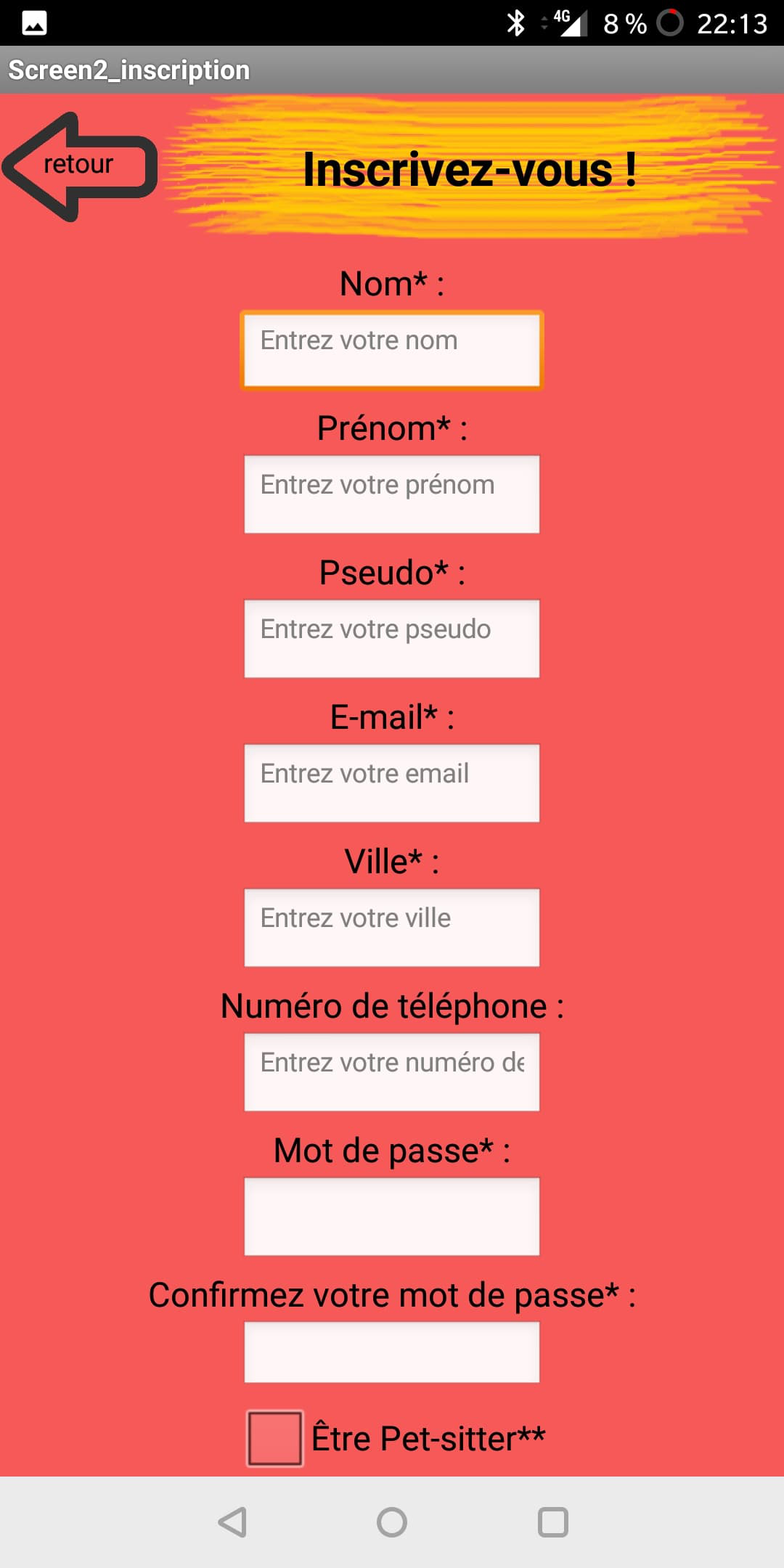Screen dimensions: 784x1568
Task: Tap the system back navigation button
Action: 232,1522
